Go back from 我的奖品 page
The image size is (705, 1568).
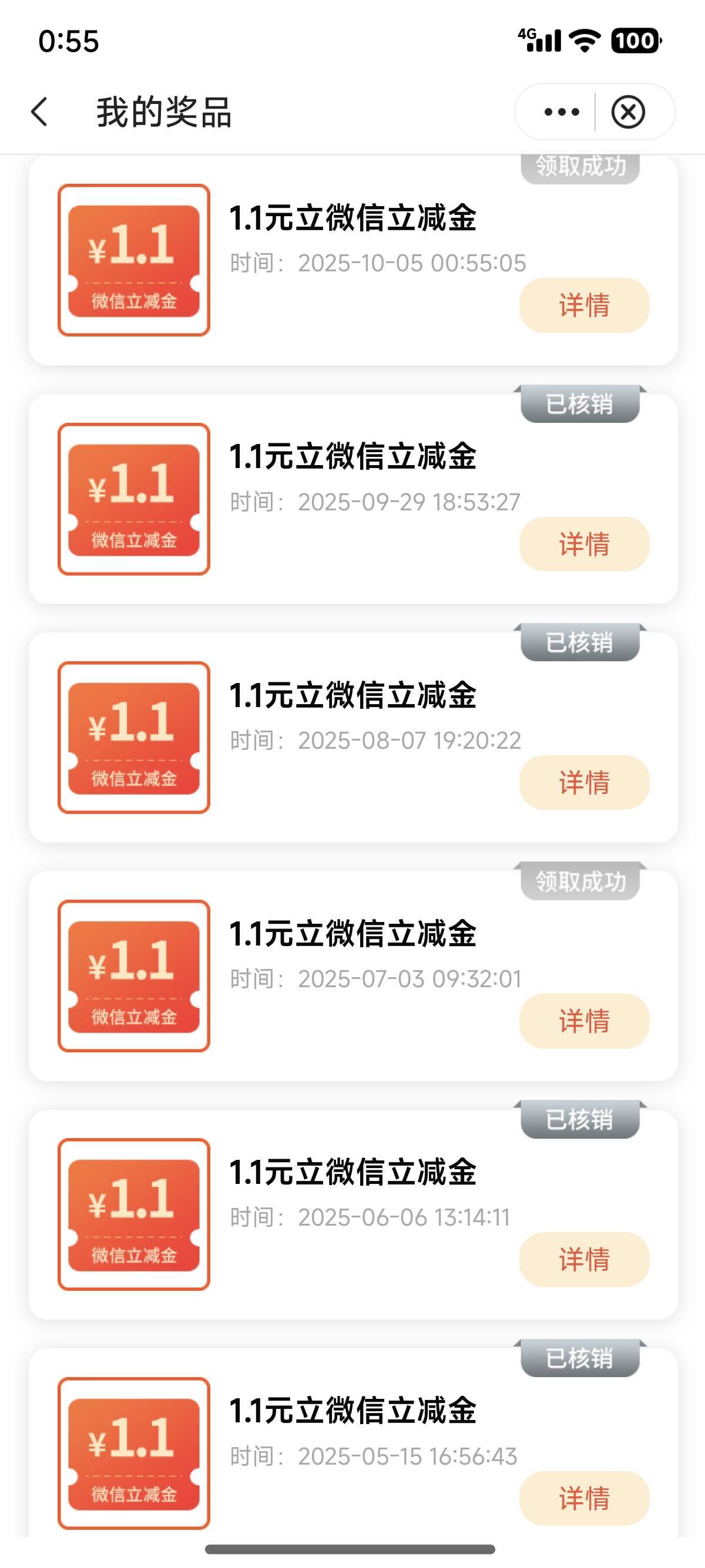point(40,112)
